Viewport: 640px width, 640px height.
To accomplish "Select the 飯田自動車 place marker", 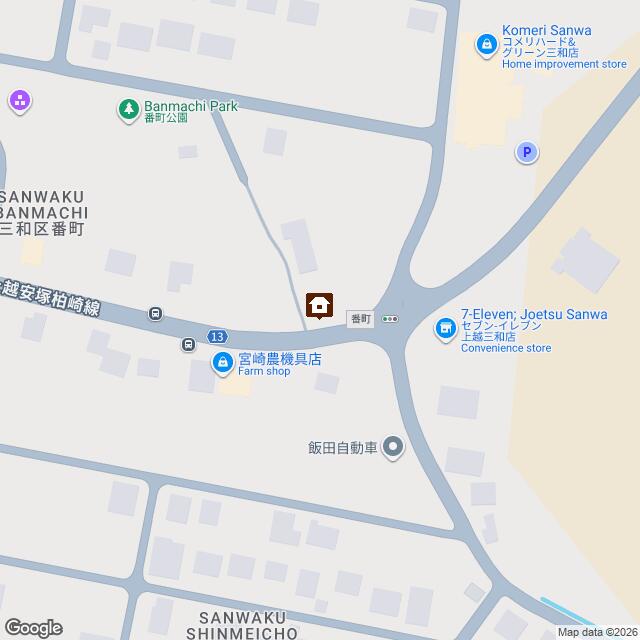I will coord(393,447).
